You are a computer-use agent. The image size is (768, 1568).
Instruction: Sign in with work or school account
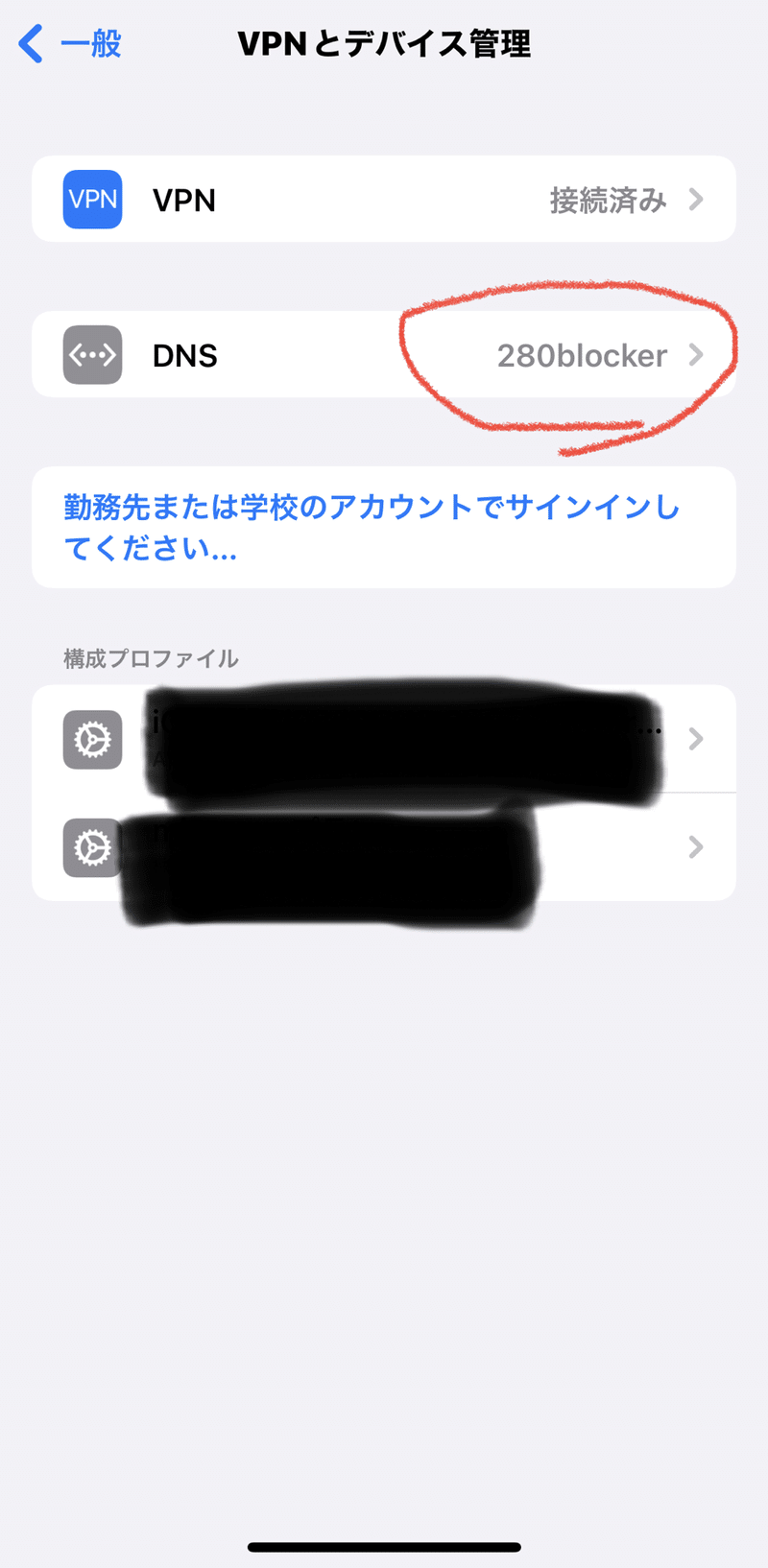click(384, 527)
